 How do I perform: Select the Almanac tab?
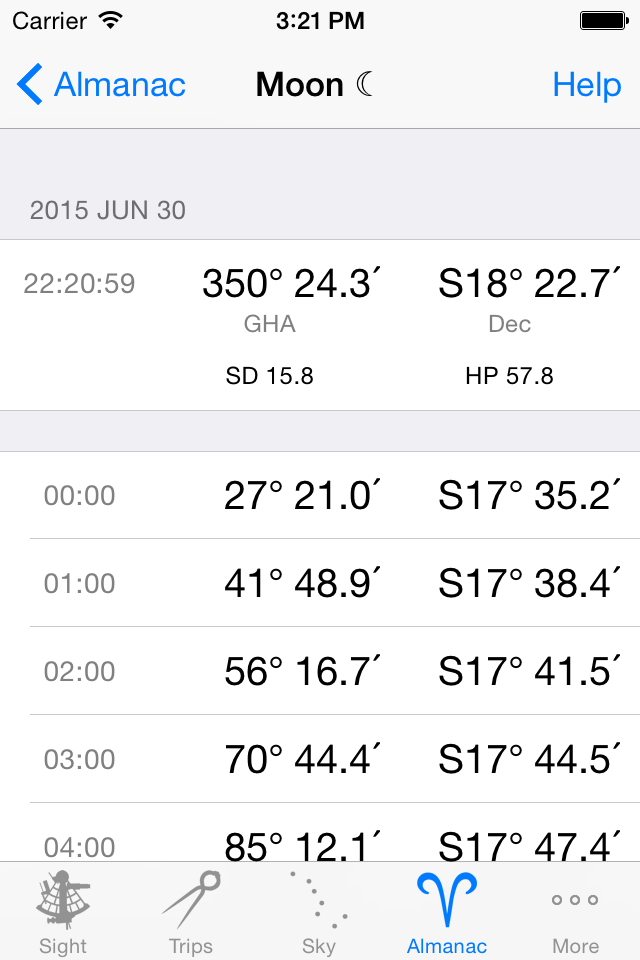[447, 912]
